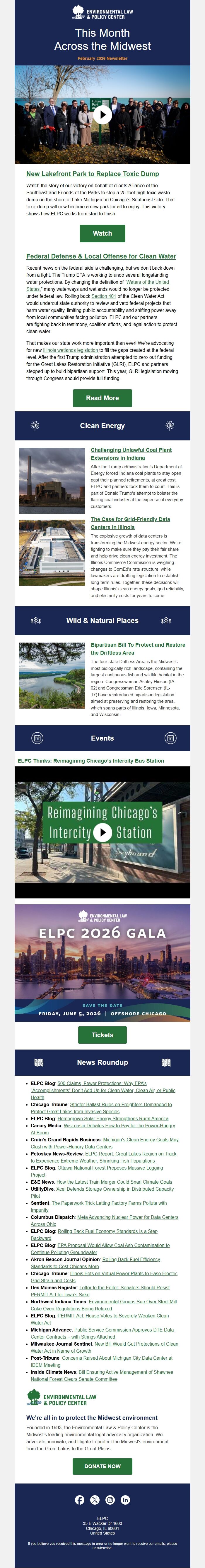
Task: Open Challenging Unlawful Coal Plant Extensions in Indiana
Action: pos(131,454)
